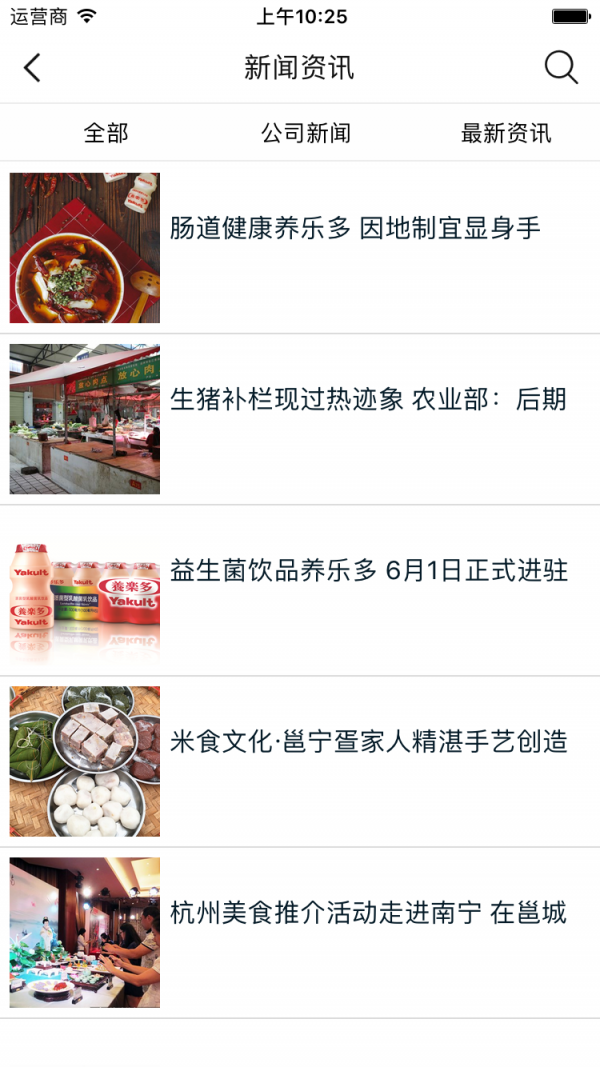Image resolution: width=600 pixels, height=1067 pixels.
Task: View the 米食文化·邕宁疍家人 story
Action: 368,743
